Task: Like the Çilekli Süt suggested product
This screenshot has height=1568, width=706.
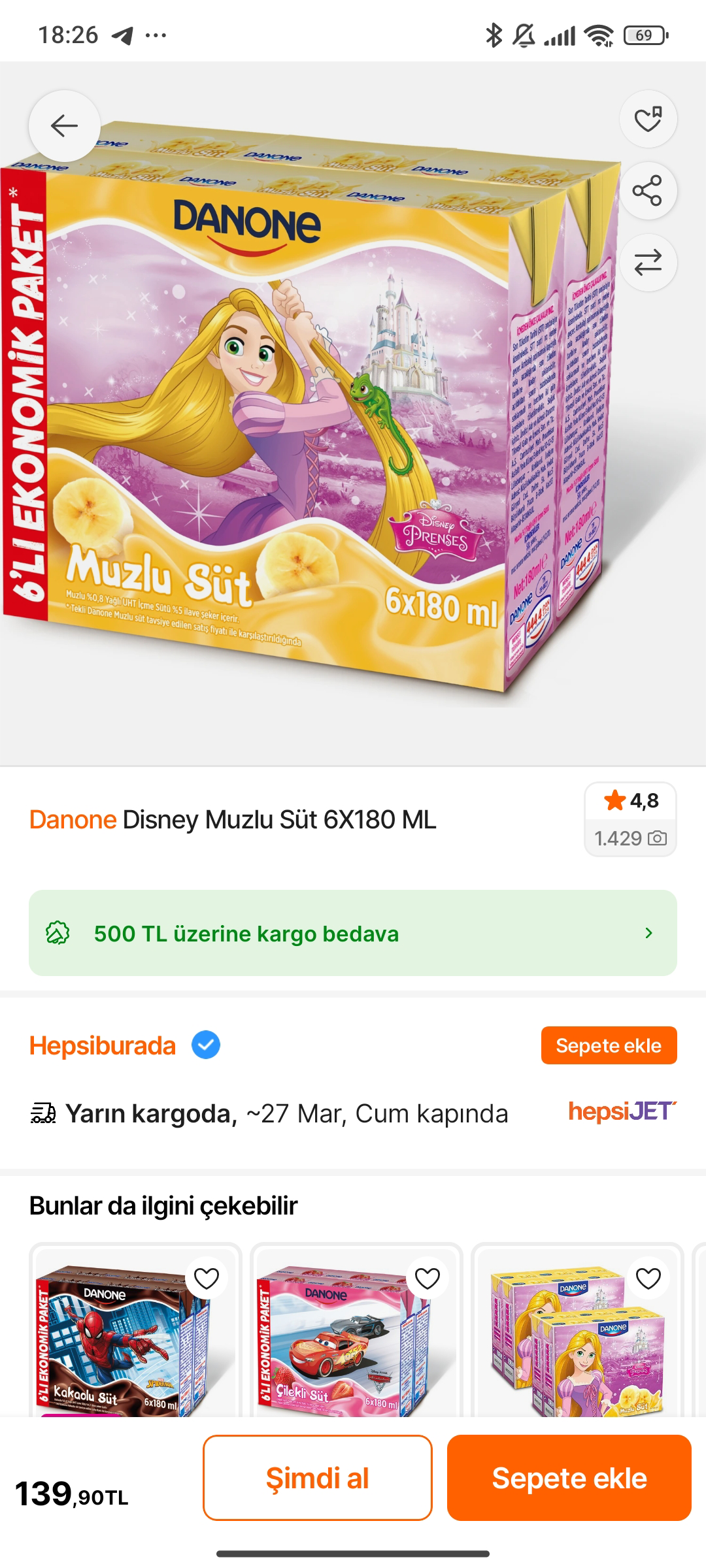Action: coord(428,1279)
